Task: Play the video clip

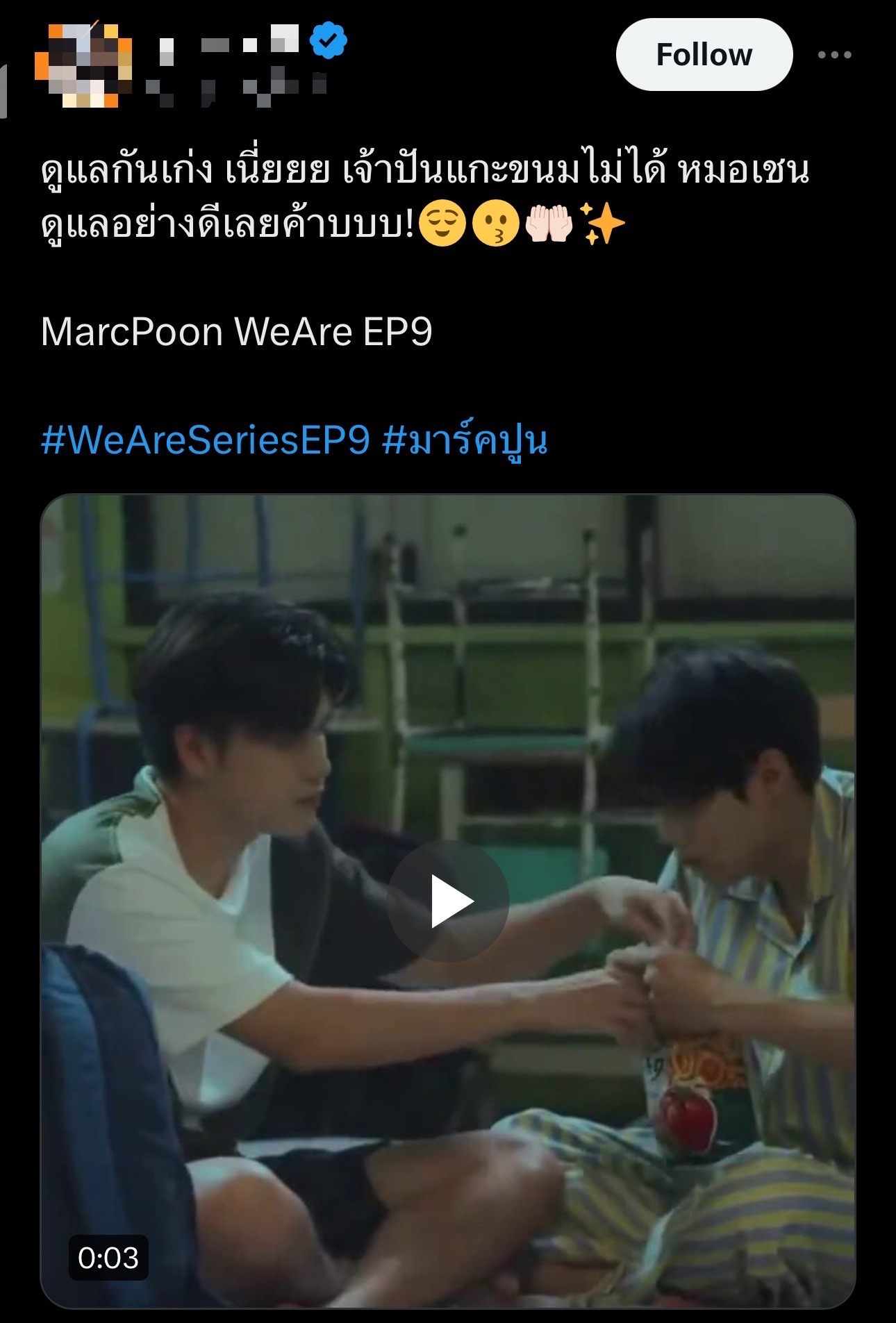Action: coord(448,901)
